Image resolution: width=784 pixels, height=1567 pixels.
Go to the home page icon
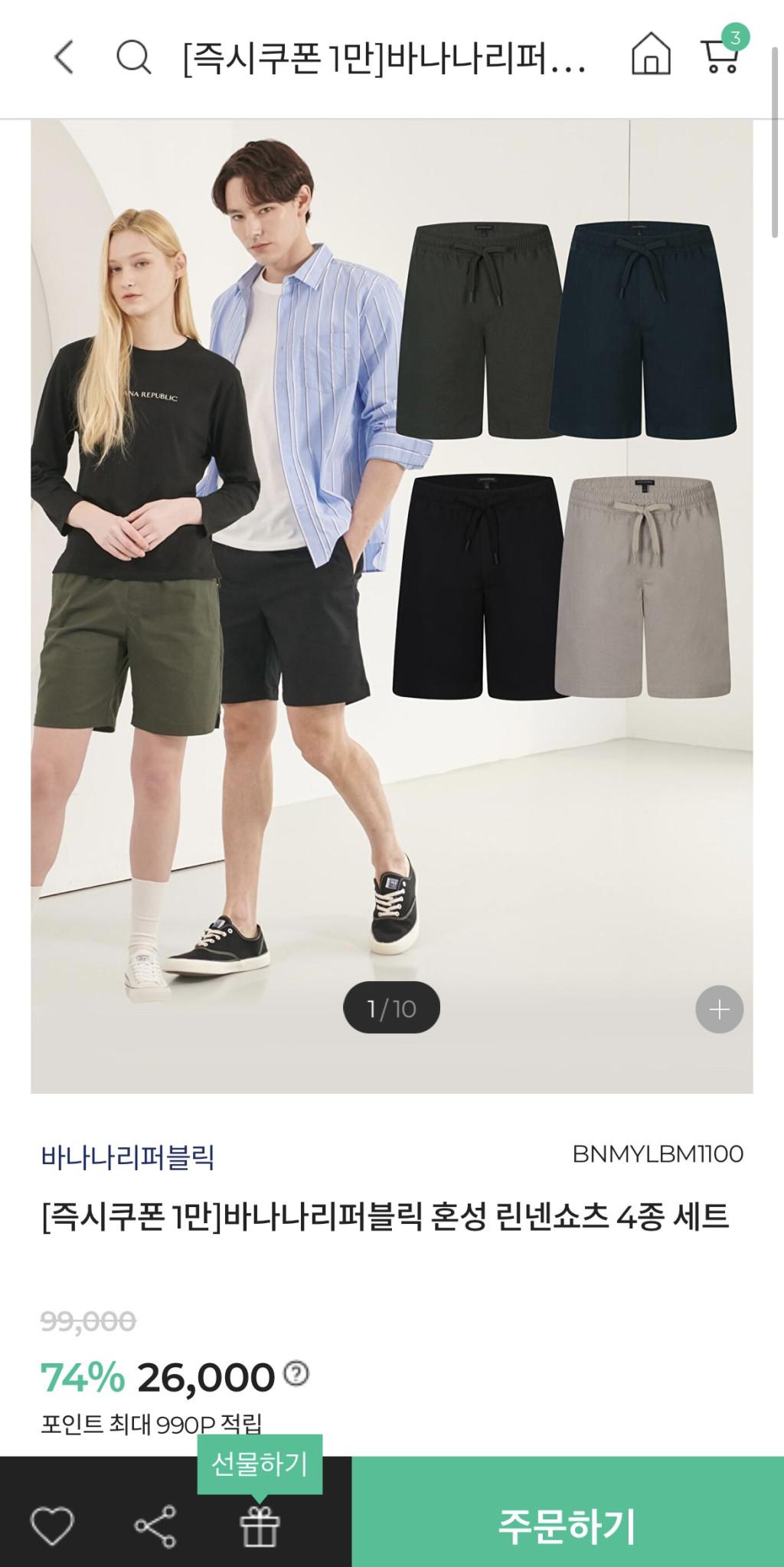tap(651, 56)
